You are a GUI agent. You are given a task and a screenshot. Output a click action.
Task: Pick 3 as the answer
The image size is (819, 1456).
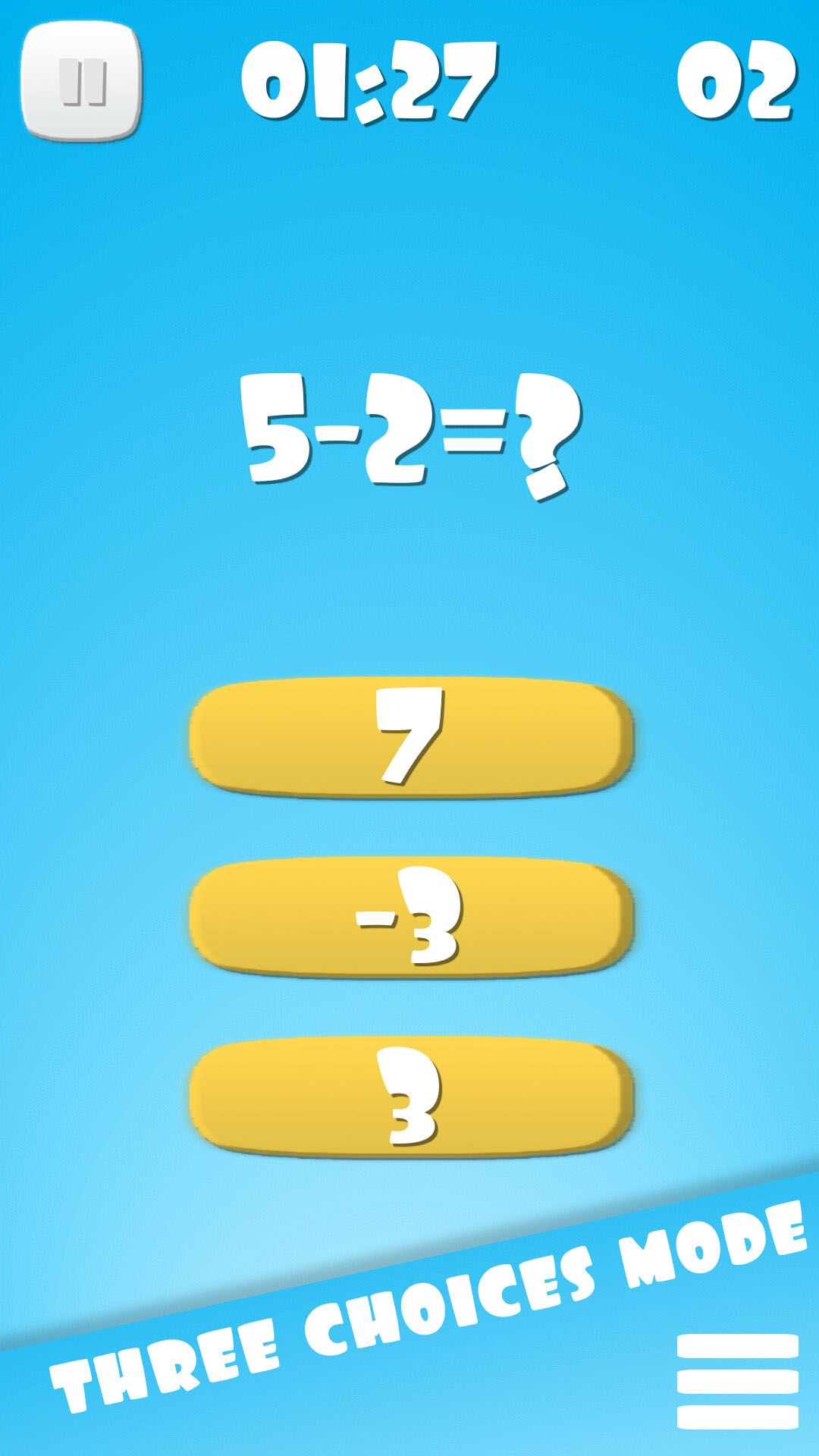410,1097
